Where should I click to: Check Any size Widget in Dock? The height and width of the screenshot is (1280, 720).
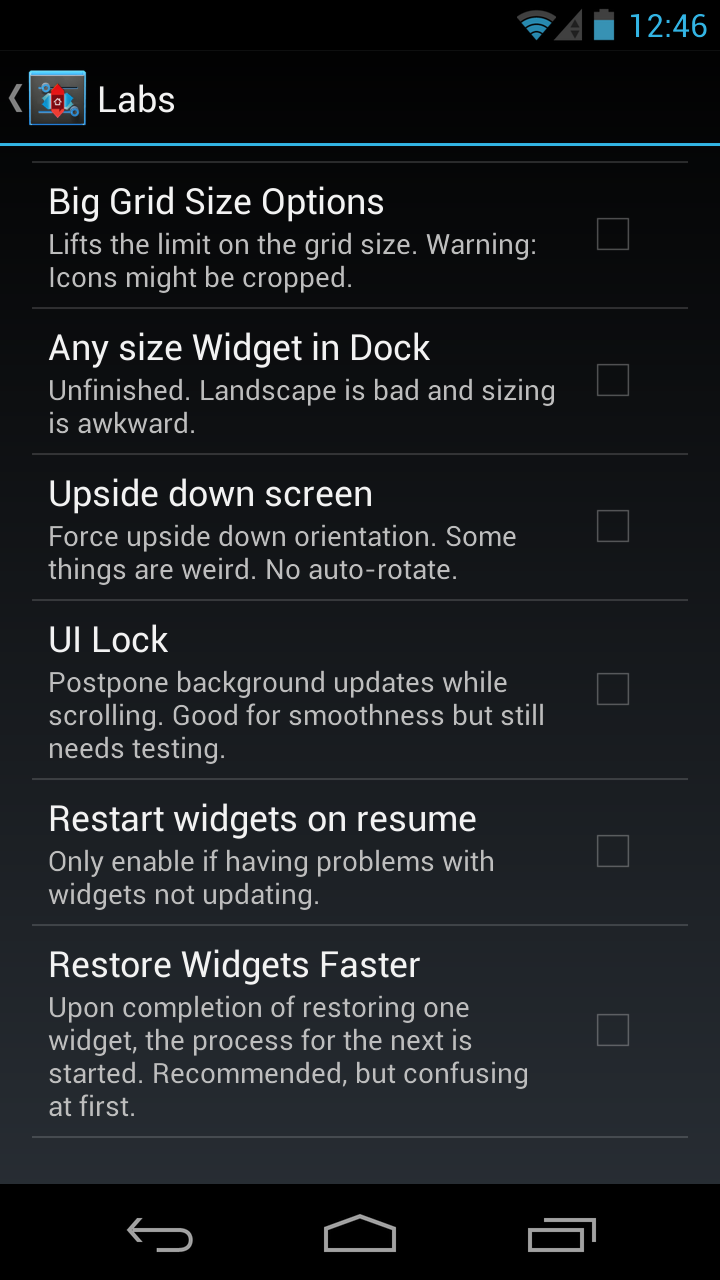(612, 380)
